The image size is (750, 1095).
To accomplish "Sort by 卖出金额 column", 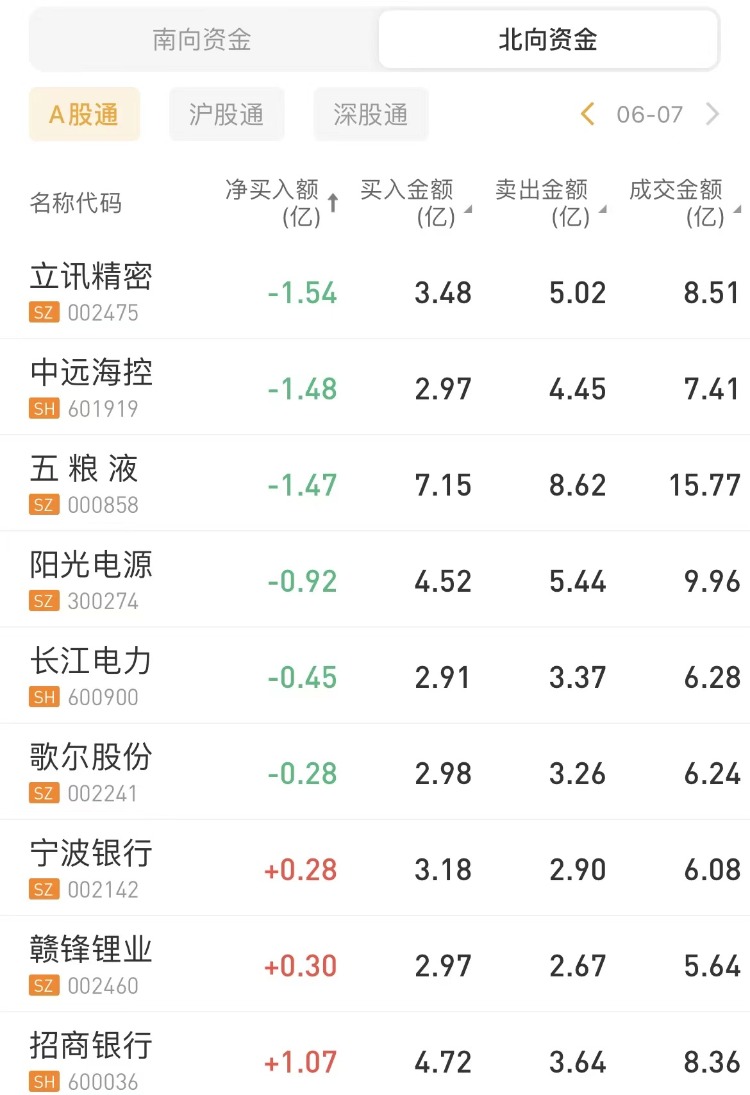I will pos(548,202).
